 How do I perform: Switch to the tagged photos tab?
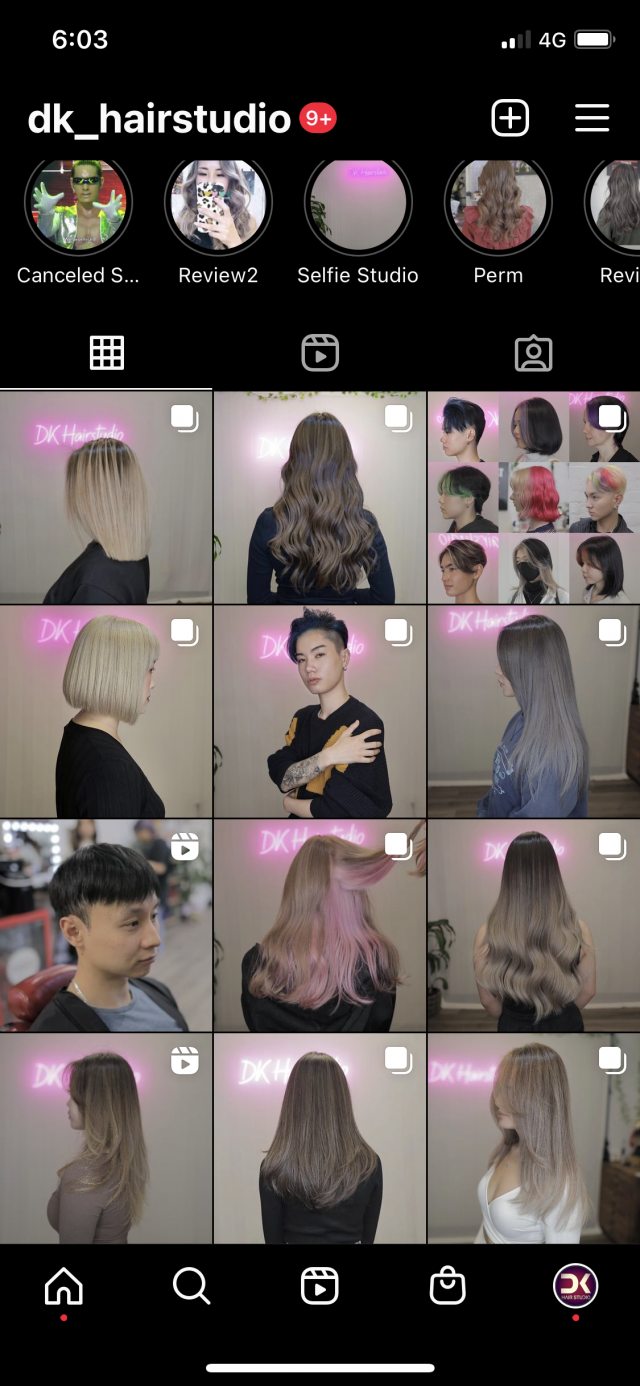(533, 353)
